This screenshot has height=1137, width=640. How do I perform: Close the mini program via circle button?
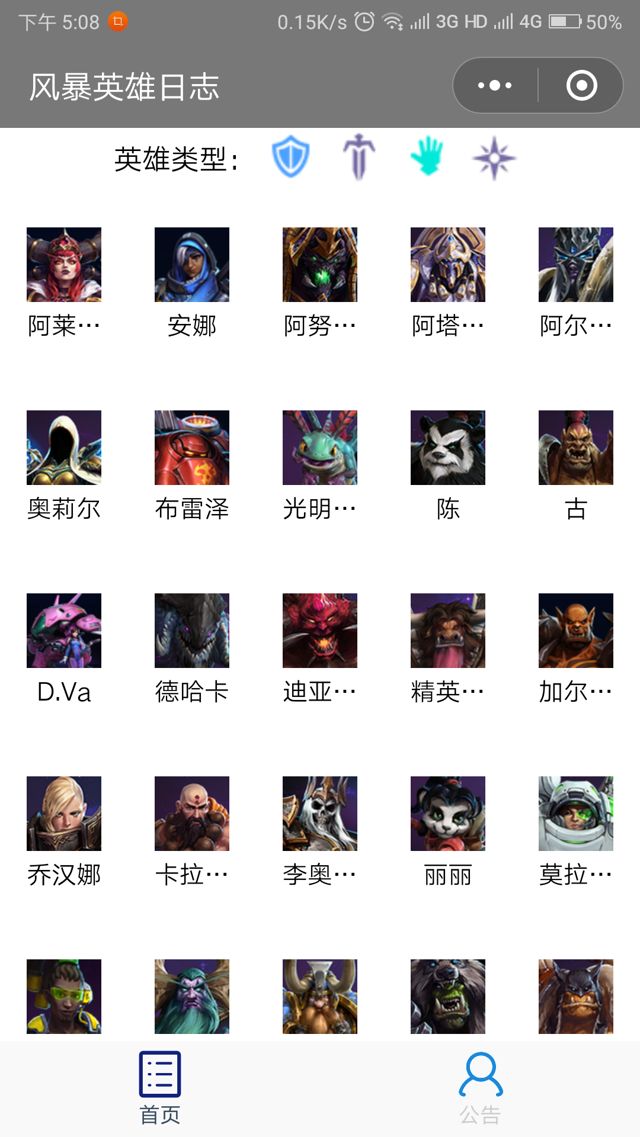(x=581, y=86)
